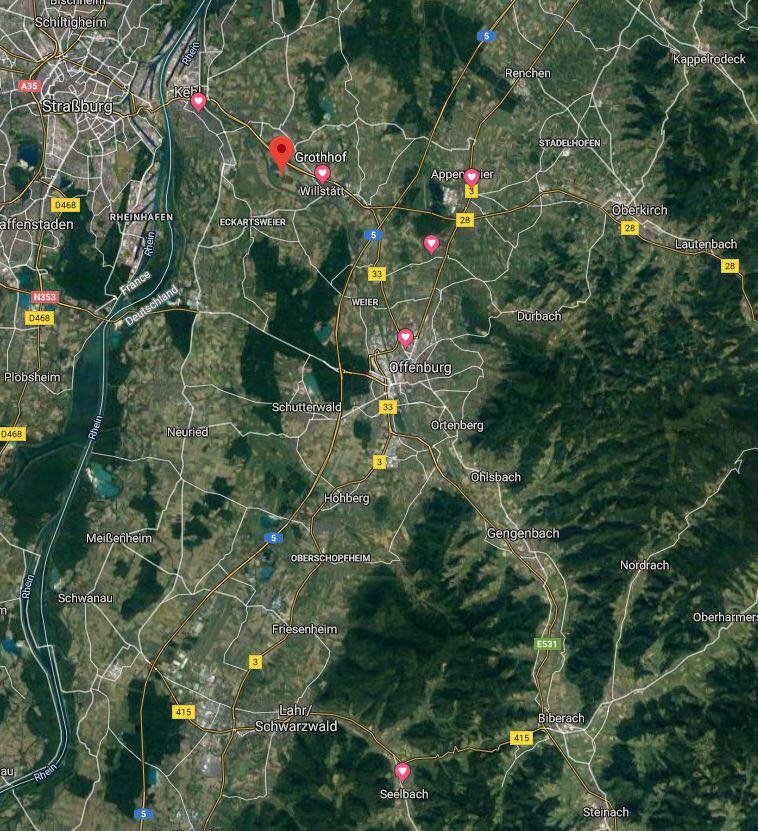Open the heart pin north of Weier

point(431,243)
